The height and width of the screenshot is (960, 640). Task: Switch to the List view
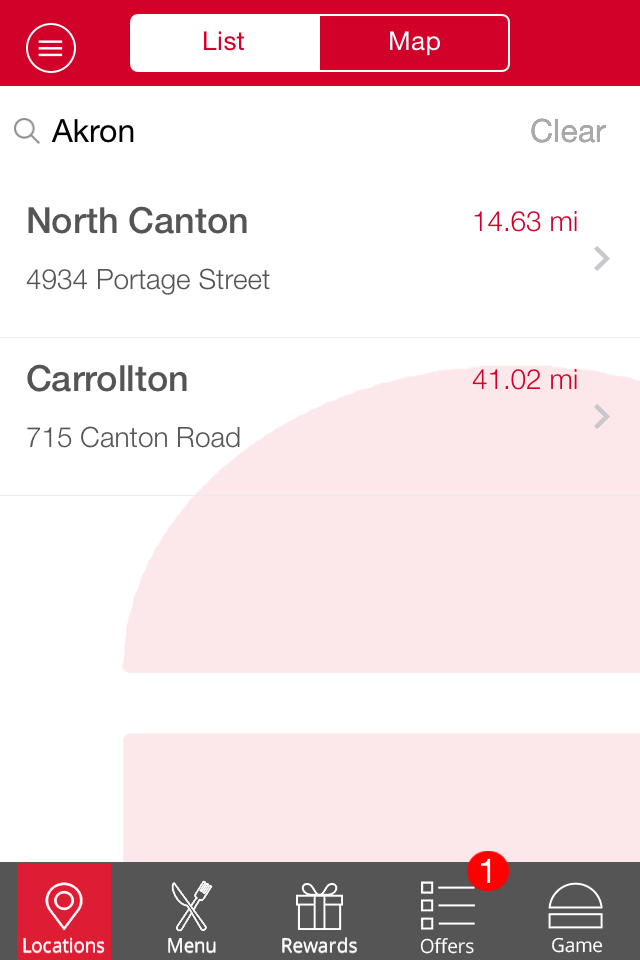(x=224, y=43)
